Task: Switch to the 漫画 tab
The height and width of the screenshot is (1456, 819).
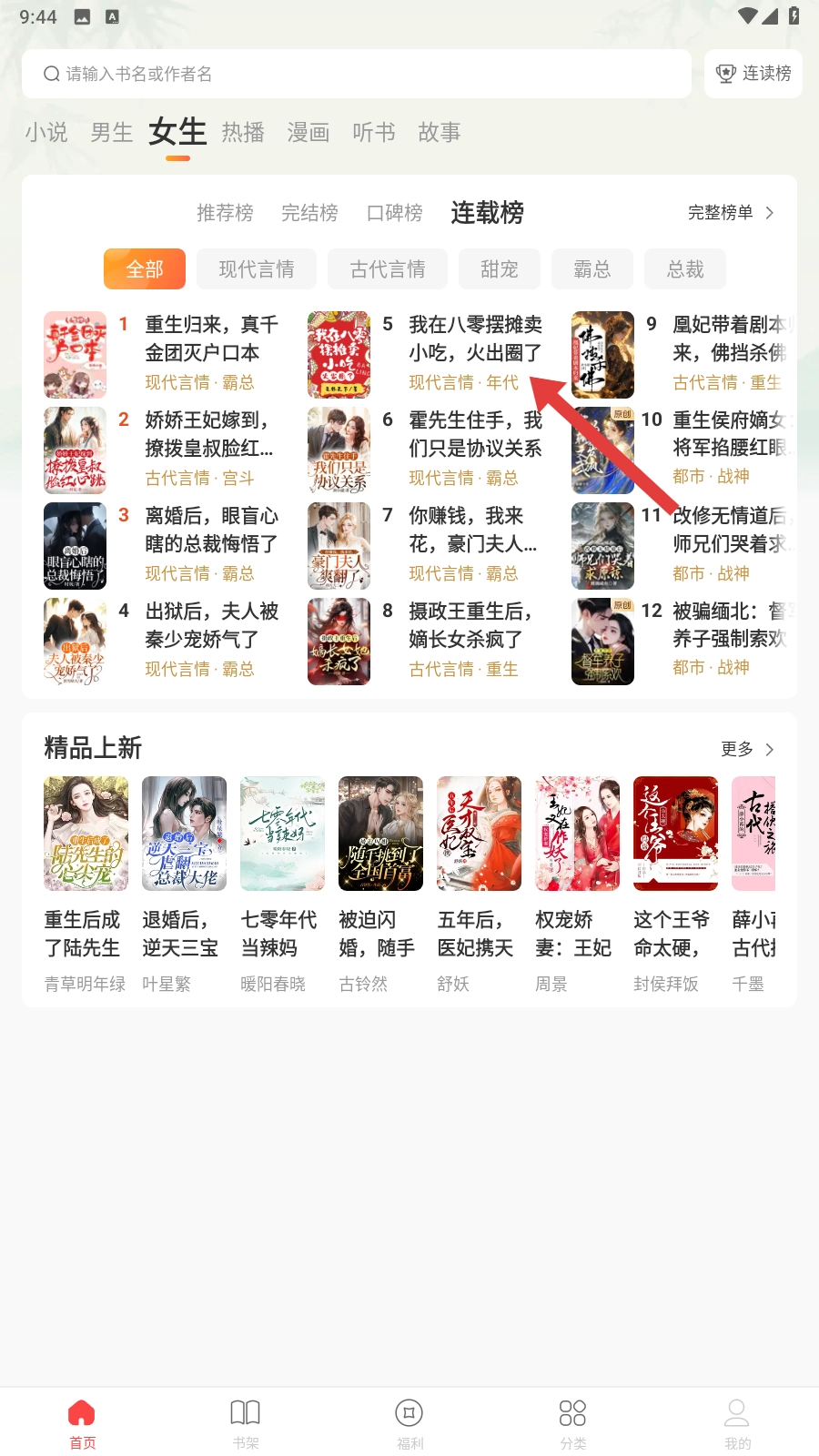Action: click(308, 133)
